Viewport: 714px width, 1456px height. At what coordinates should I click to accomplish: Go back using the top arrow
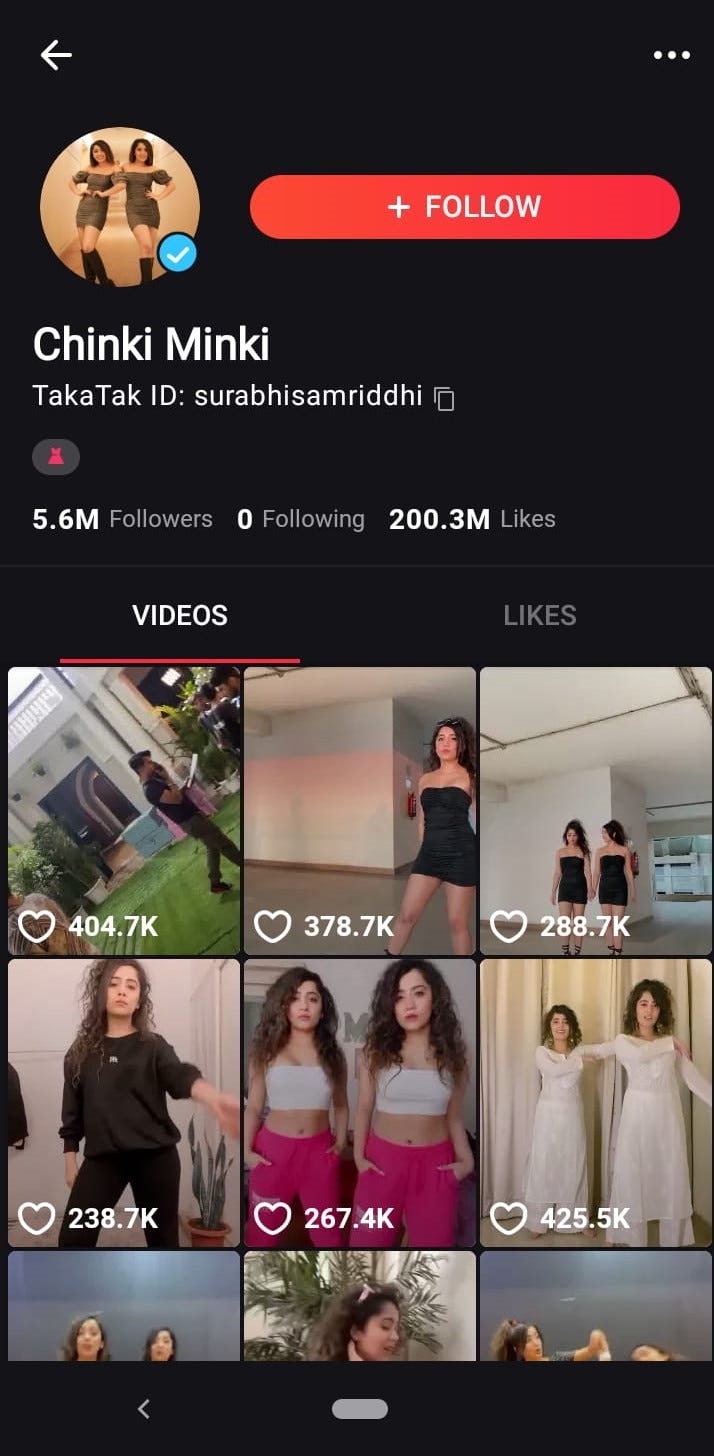(x=56, y=55)
